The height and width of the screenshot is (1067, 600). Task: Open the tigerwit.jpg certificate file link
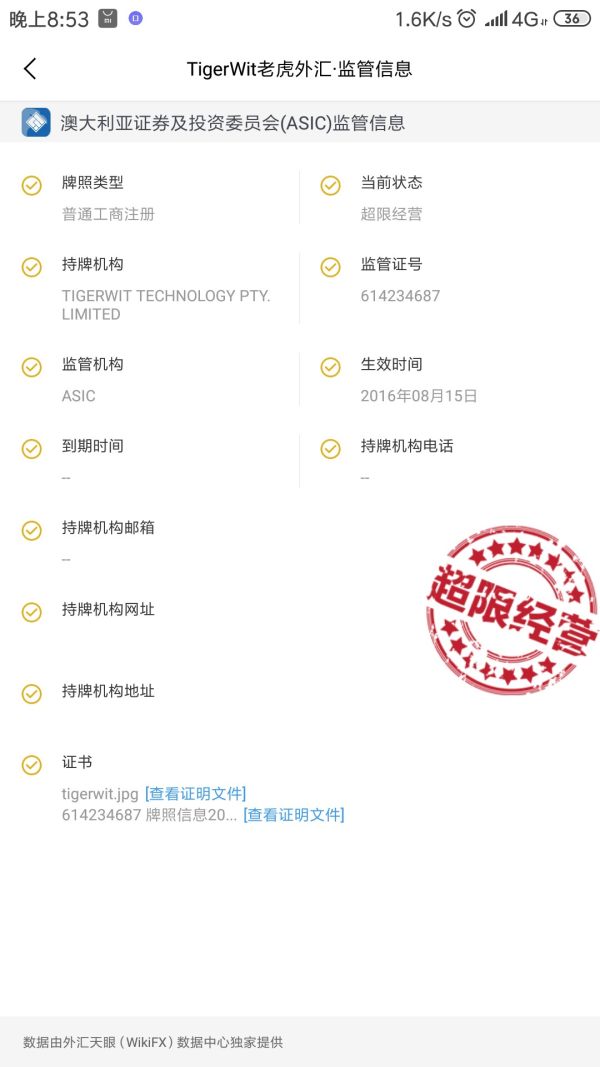tap(195, 793)
